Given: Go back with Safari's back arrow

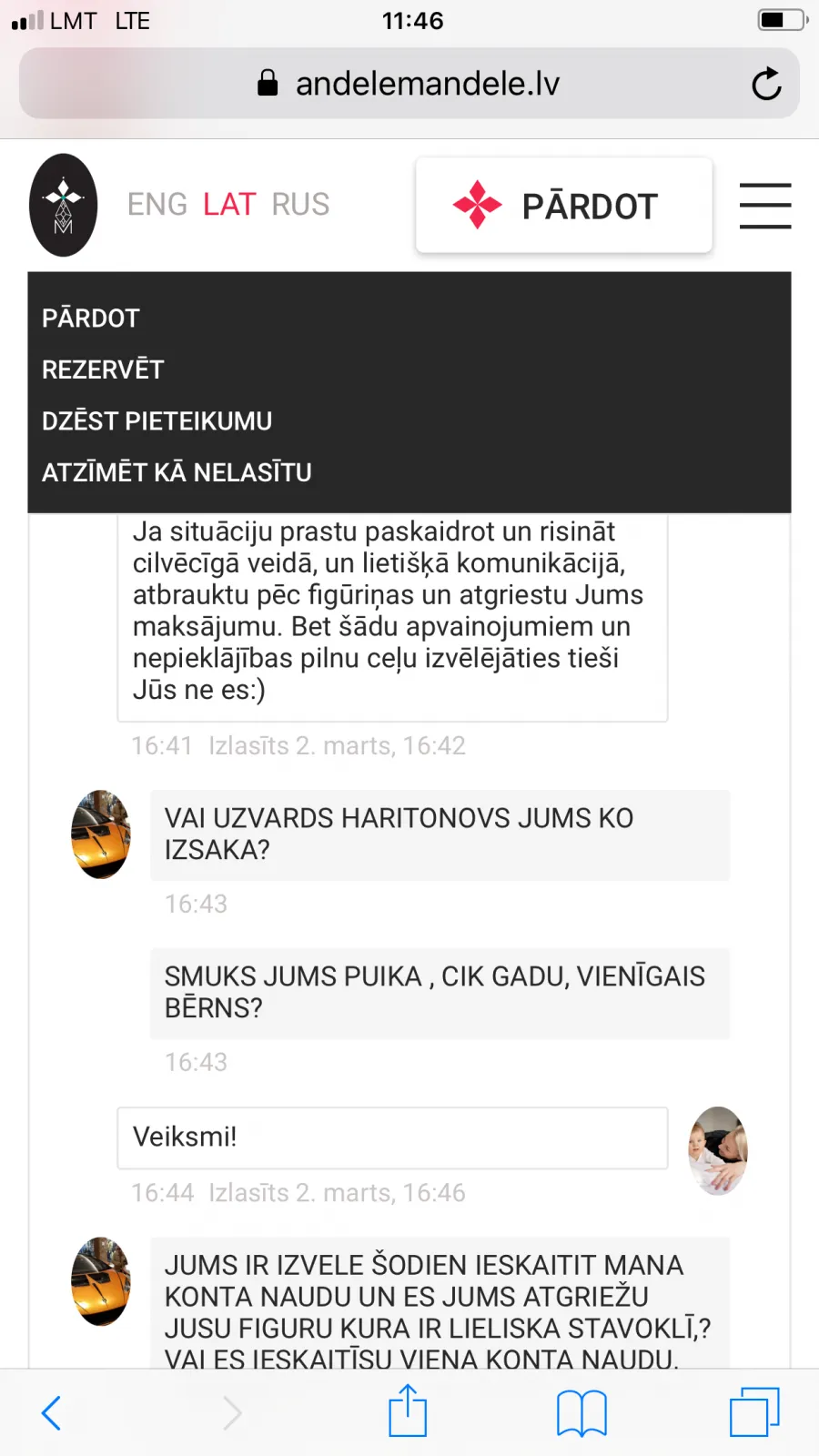Looking at the screenshot, I should (52, 1413).
